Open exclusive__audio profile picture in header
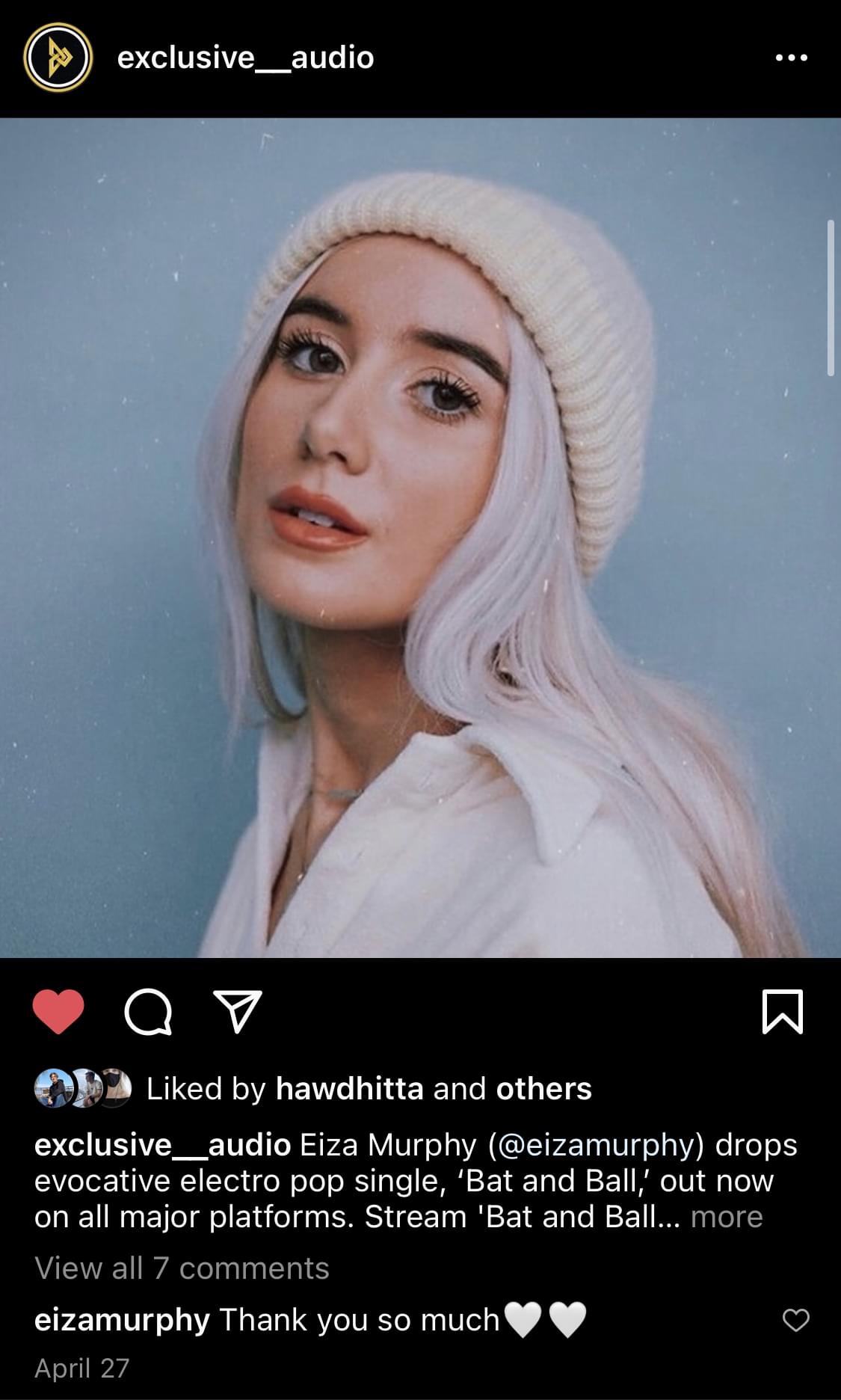Image resolution: width=841 pixels, height=1400 pixels. [58, 58]
